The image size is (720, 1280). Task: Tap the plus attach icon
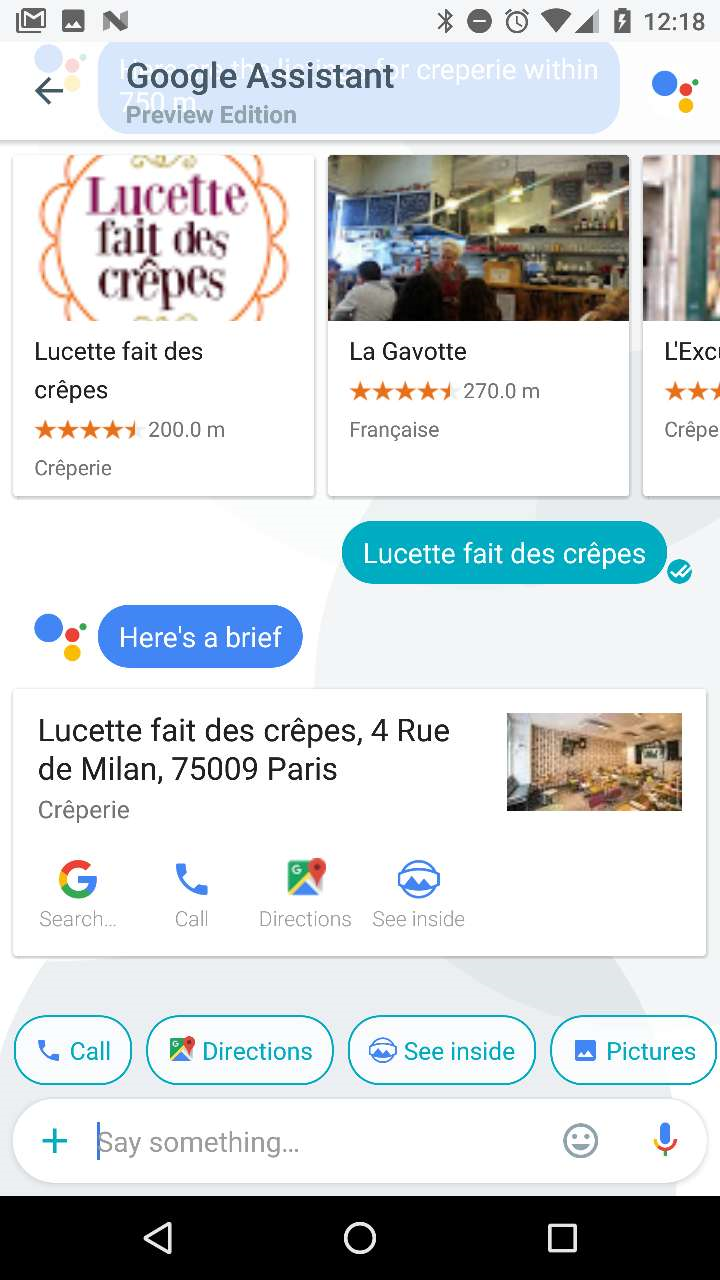55,1141
